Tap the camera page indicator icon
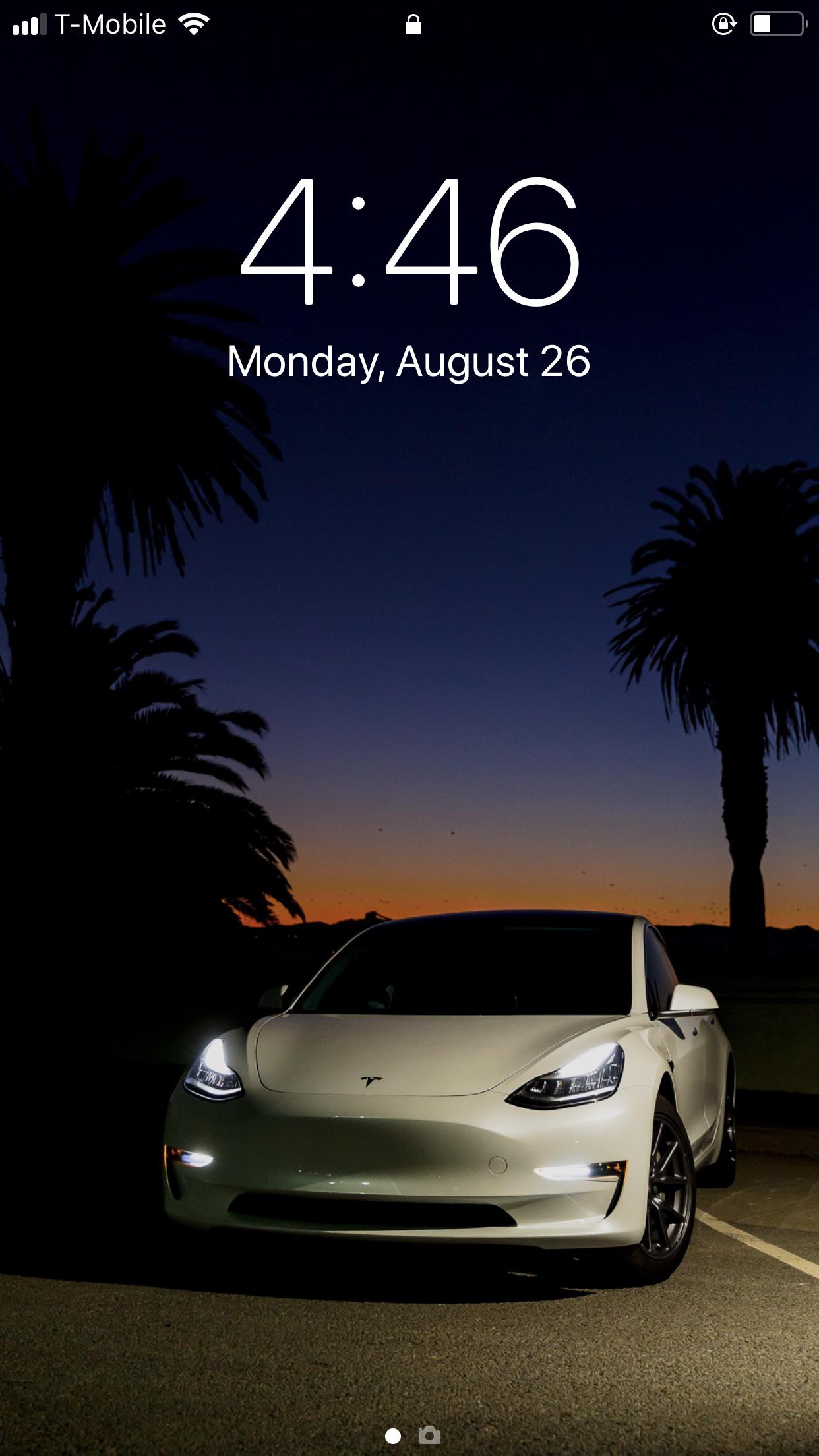 coord(429,1436)
